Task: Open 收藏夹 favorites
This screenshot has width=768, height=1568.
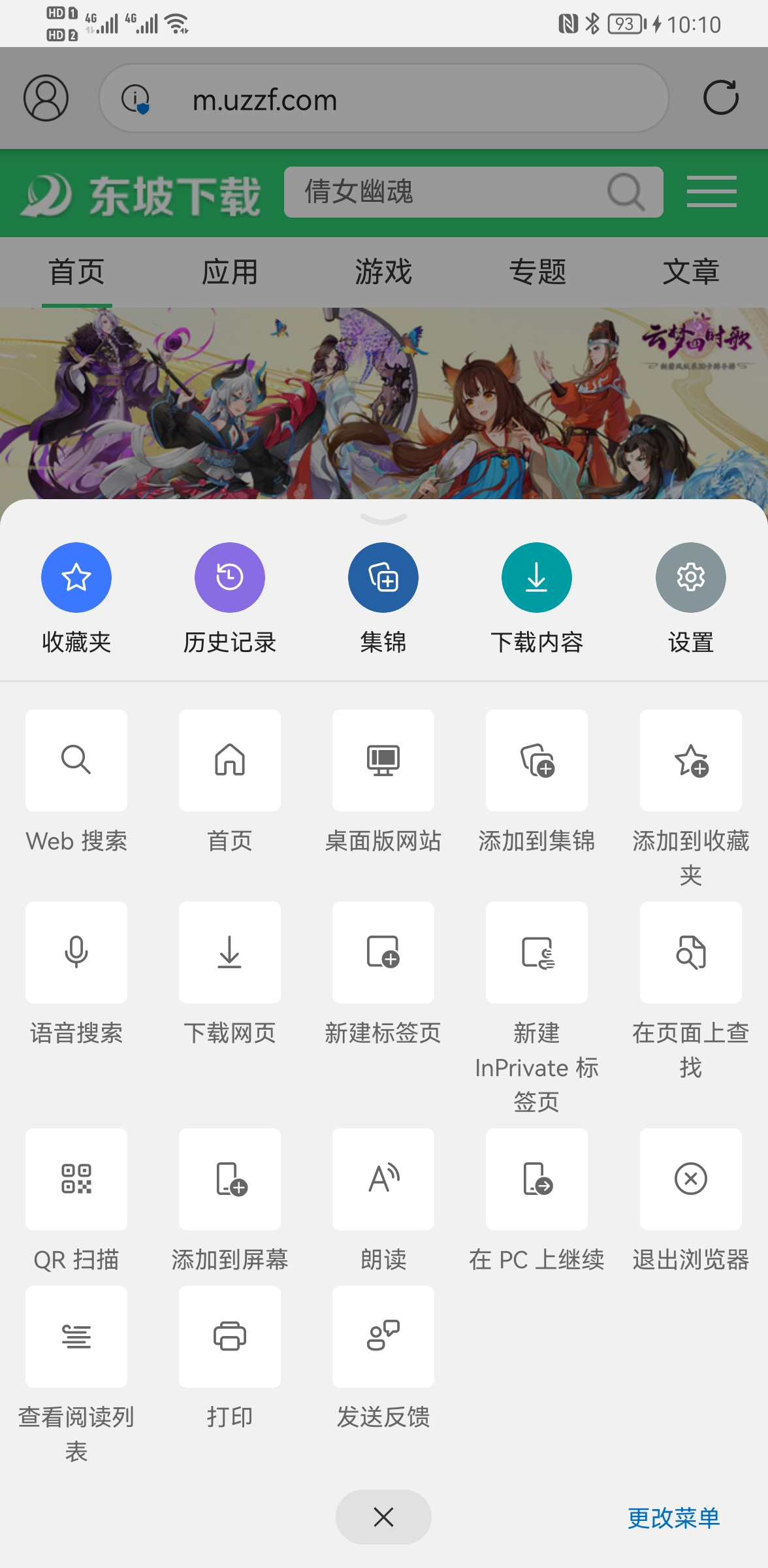Action: [76, 578]
